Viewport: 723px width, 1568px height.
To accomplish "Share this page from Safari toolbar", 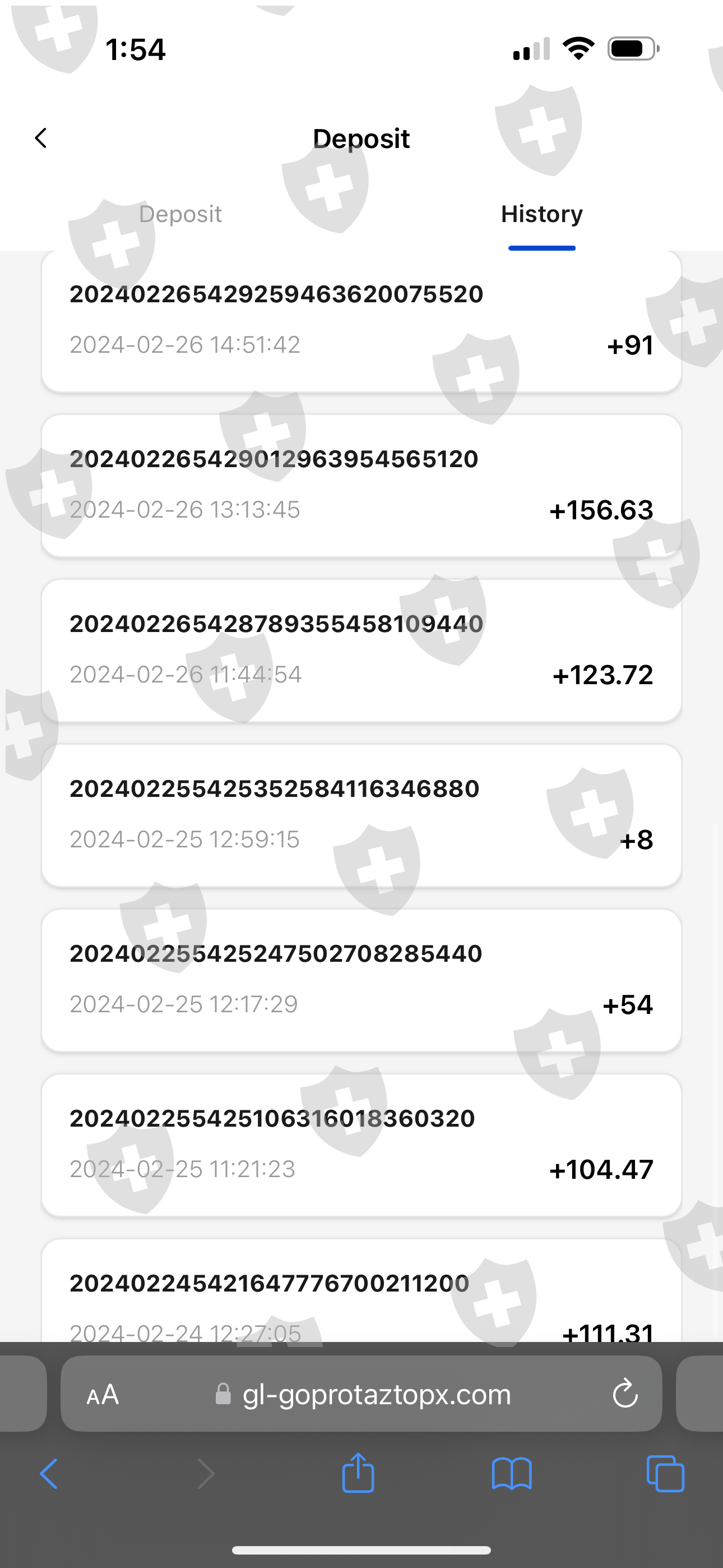I will (358, 1473).
